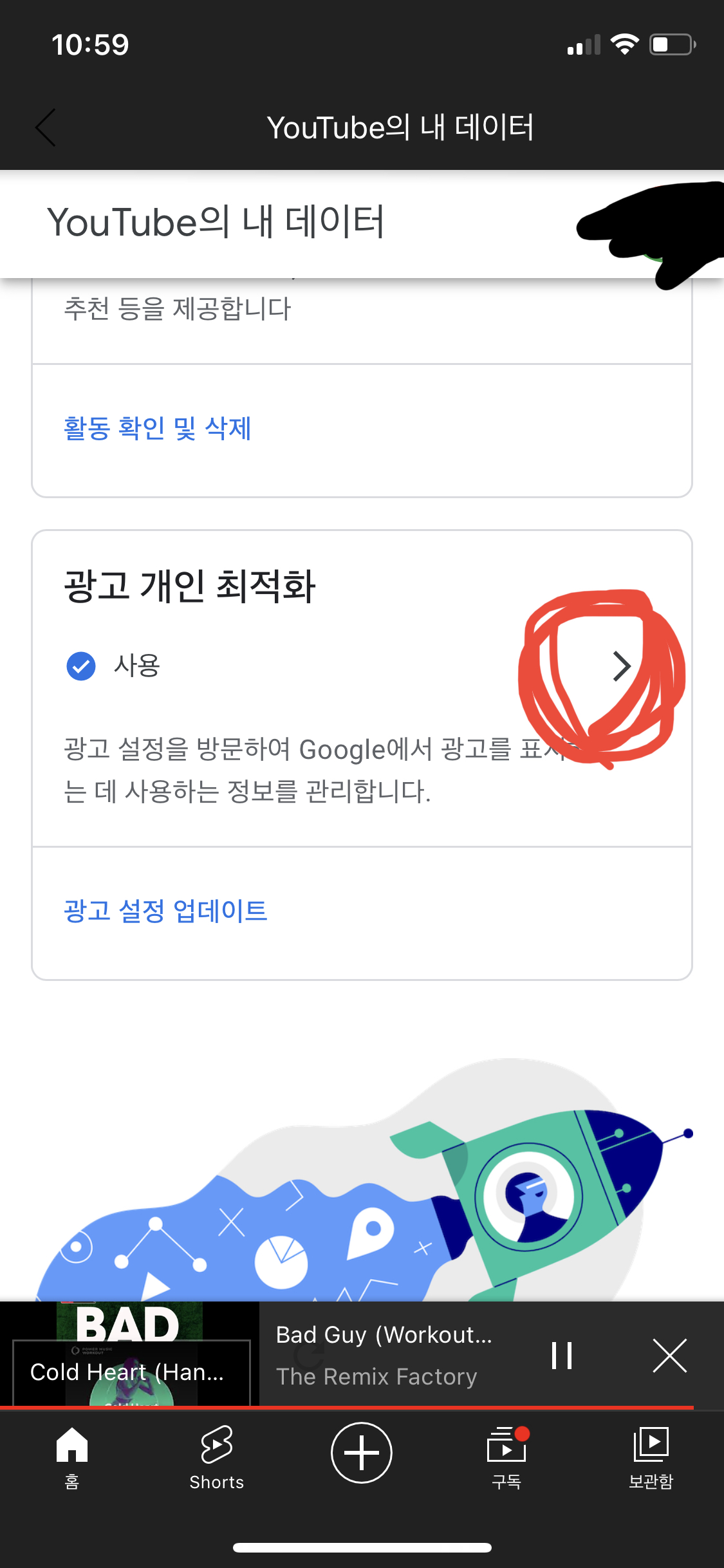Image resolution: width=724 pixels, height=1568 pixels.
Task: Pause the Bad Guy miniplayer
Action: point(561,1355)
